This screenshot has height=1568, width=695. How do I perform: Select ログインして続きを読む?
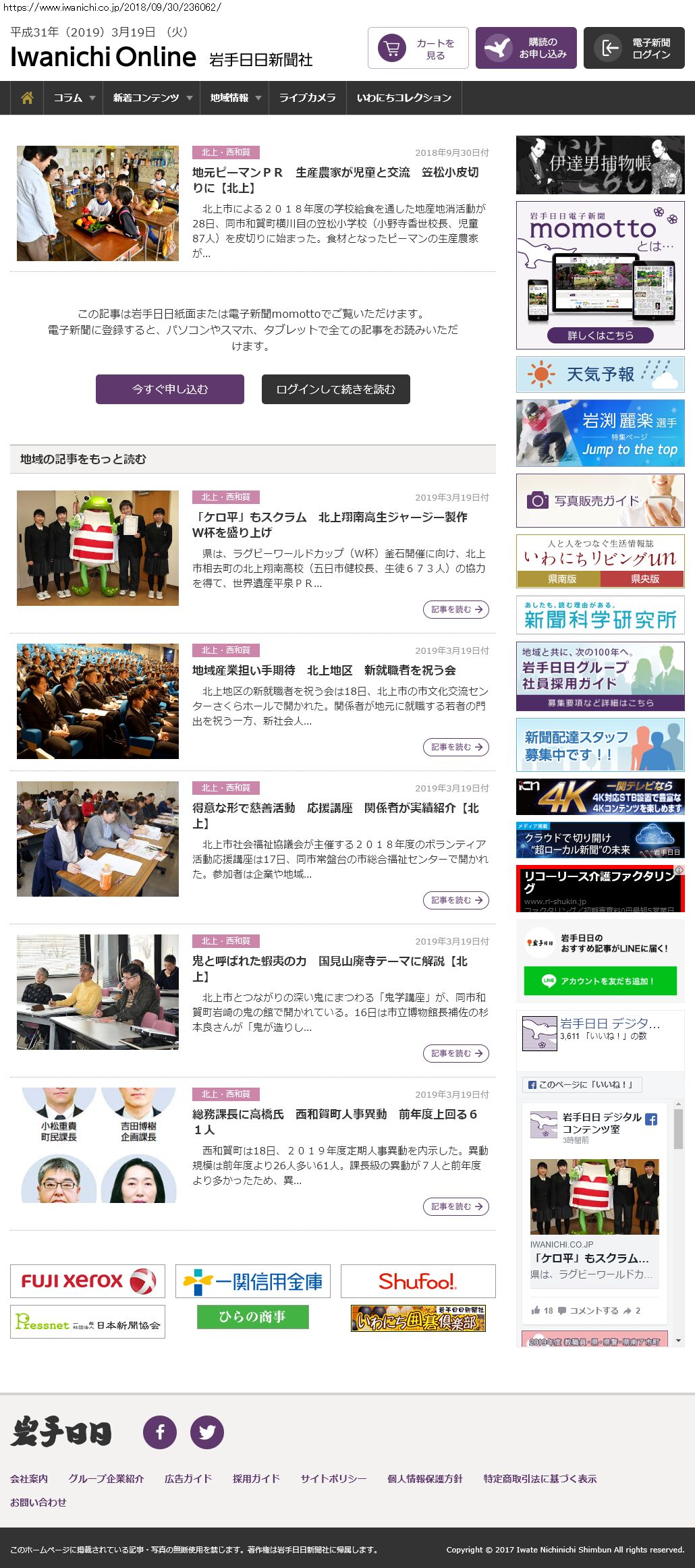pyautogui.click(x=335, y=389)
